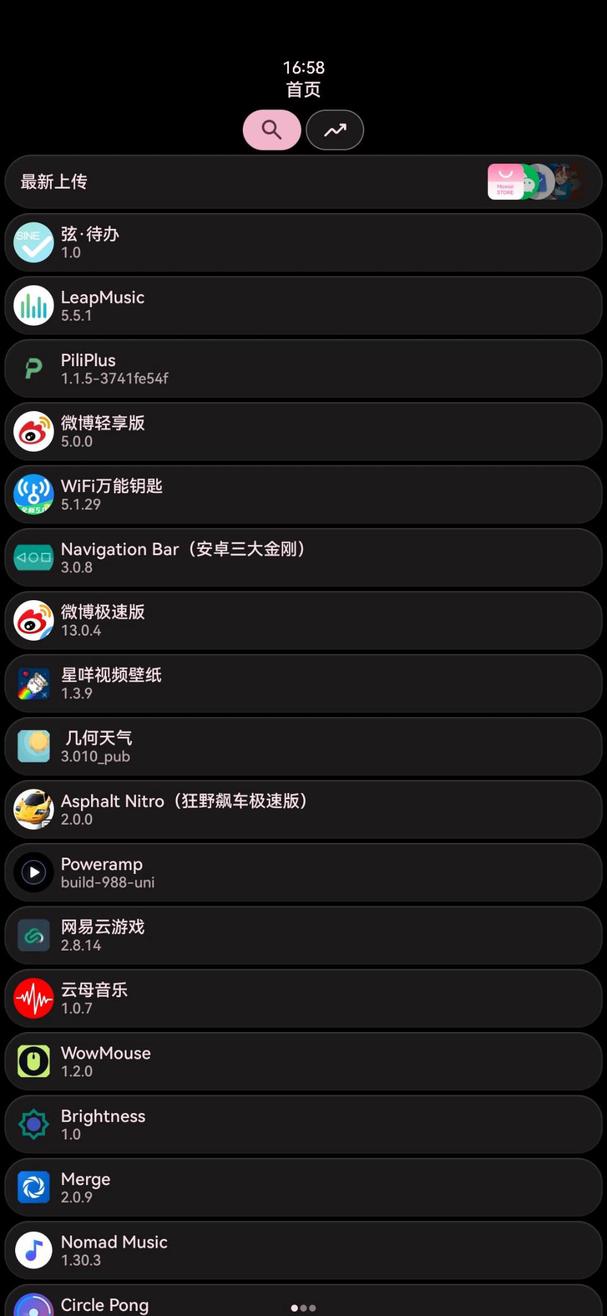Tap 微博轻享版 entry
607x1316 pixels.
tap(303, 432)
